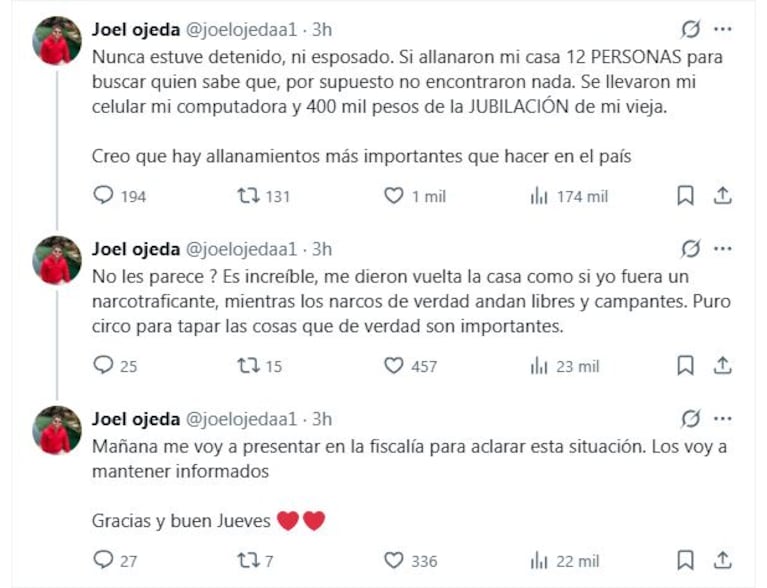Share the tweet with 23 mil views
This screenshot has width=767, height=588.
pyautogui.click(x=722, y=366)
